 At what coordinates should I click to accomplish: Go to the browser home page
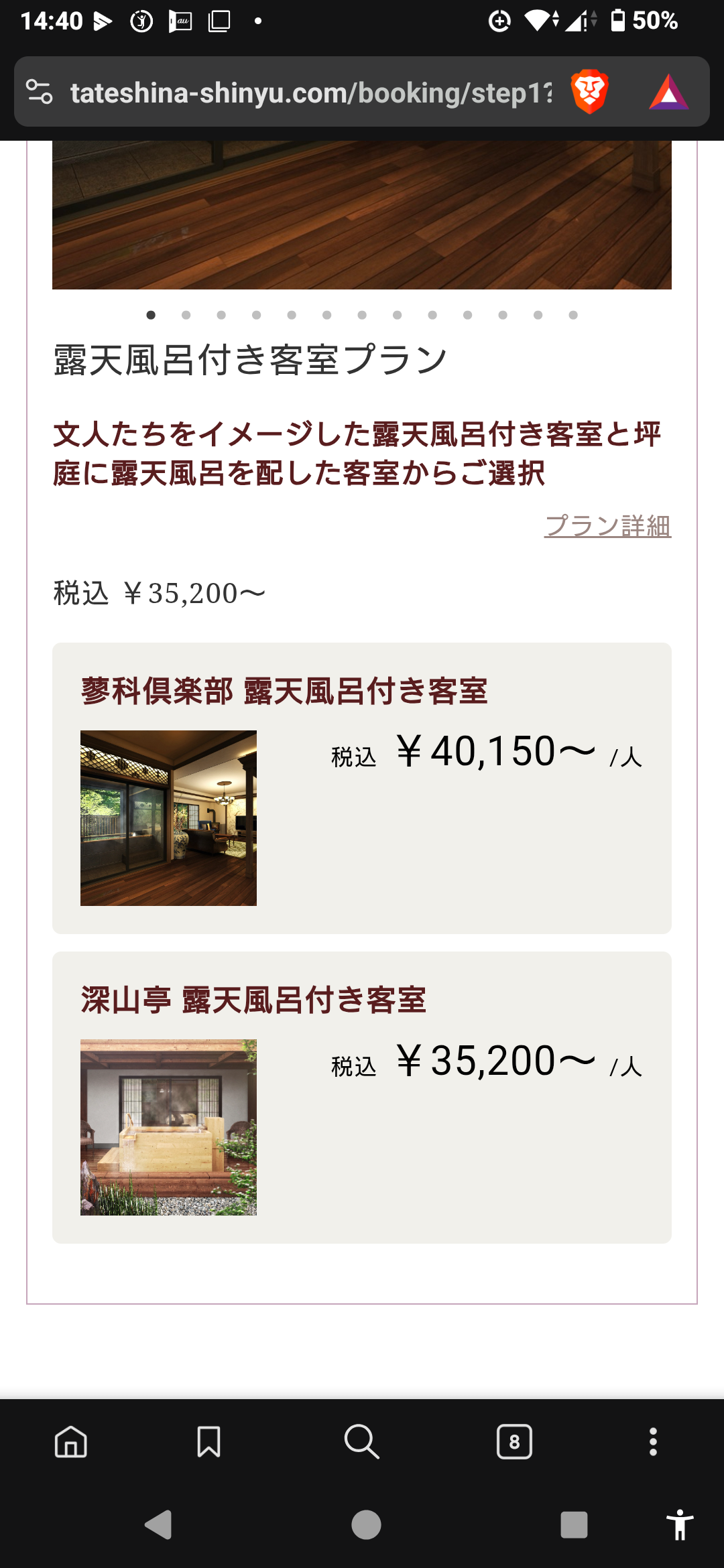tap(71, 1441)
